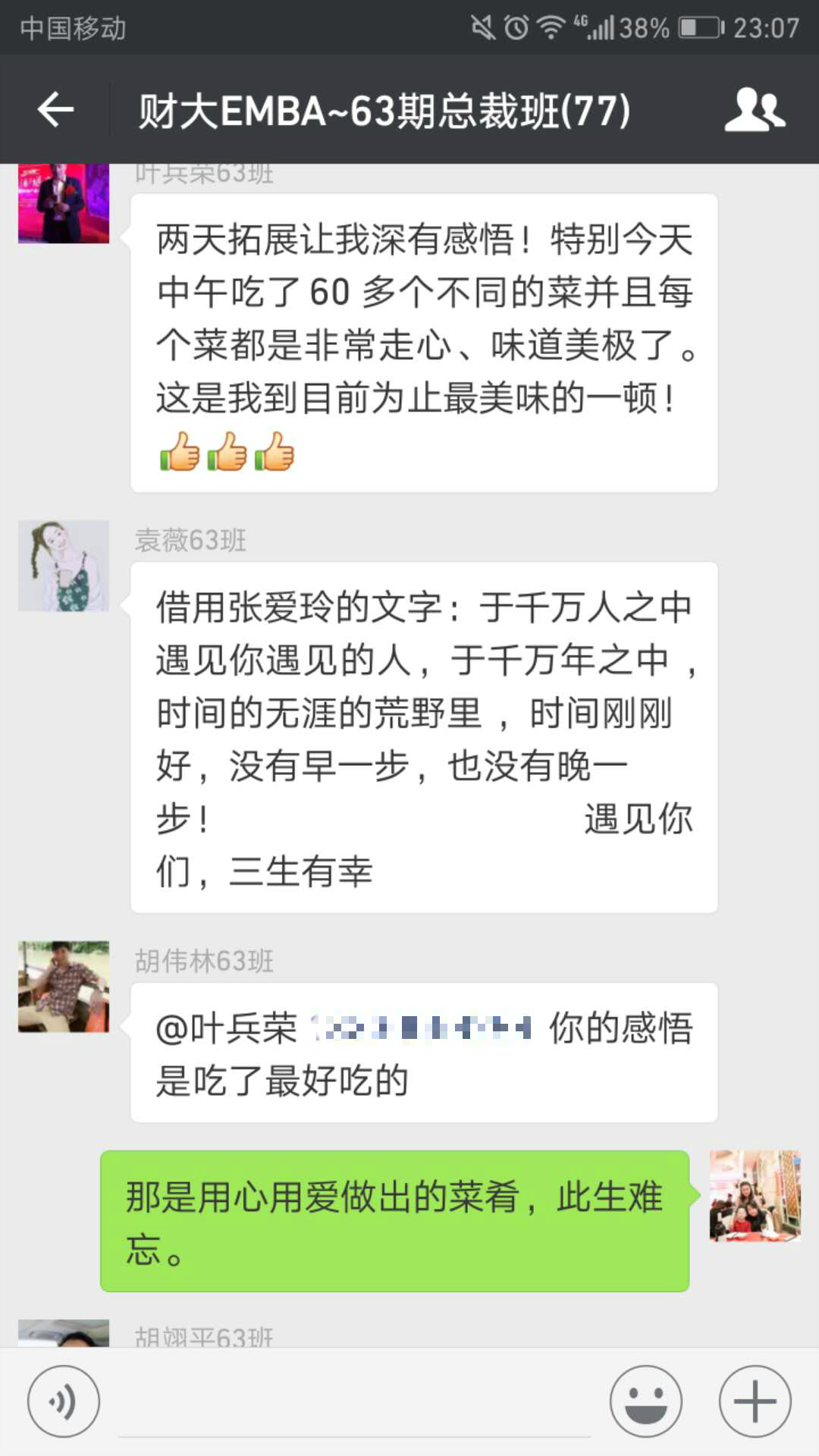Open 胡伟林63班's profile avatar
Viewport: 819px width, 1456px height.
(x=64, y=987)
